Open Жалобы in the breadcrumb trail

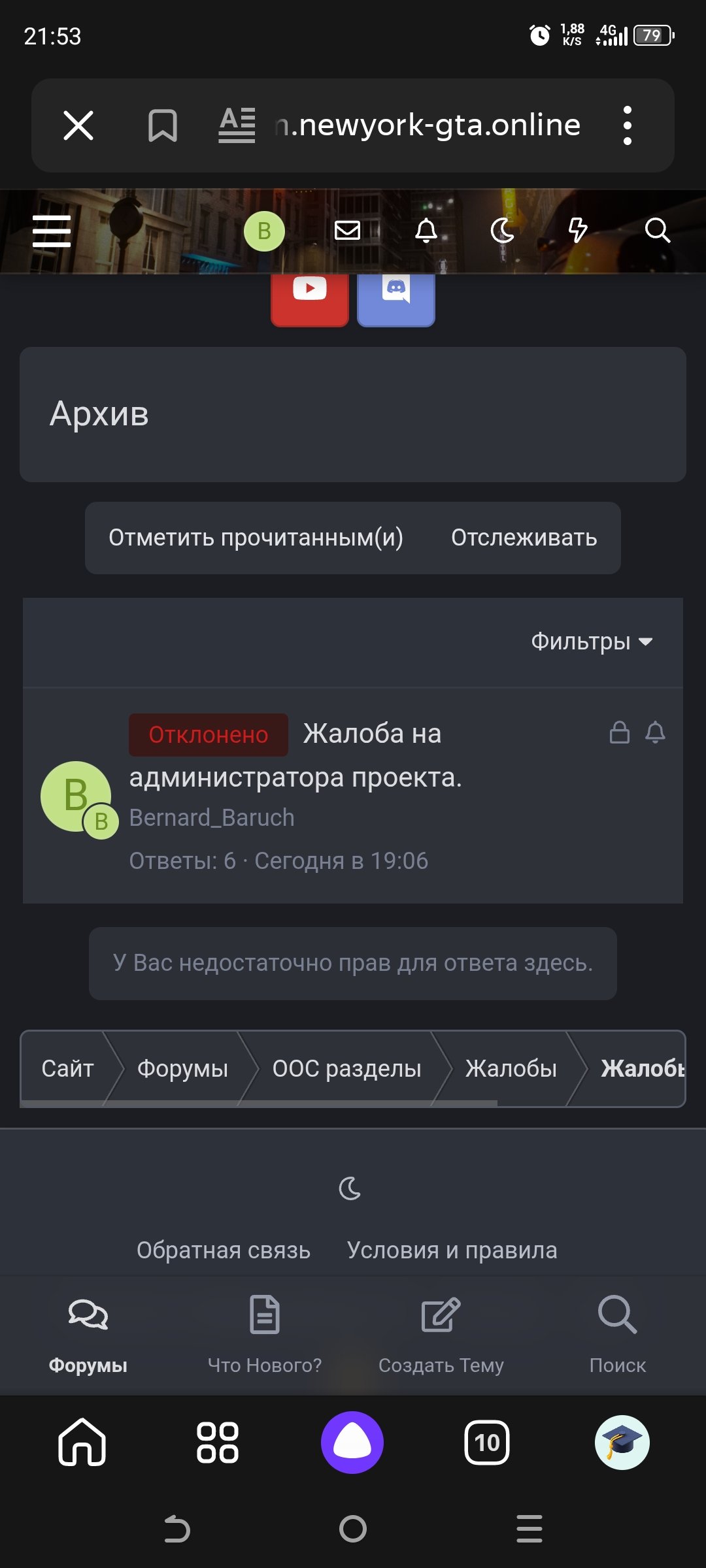[510, 1069]
